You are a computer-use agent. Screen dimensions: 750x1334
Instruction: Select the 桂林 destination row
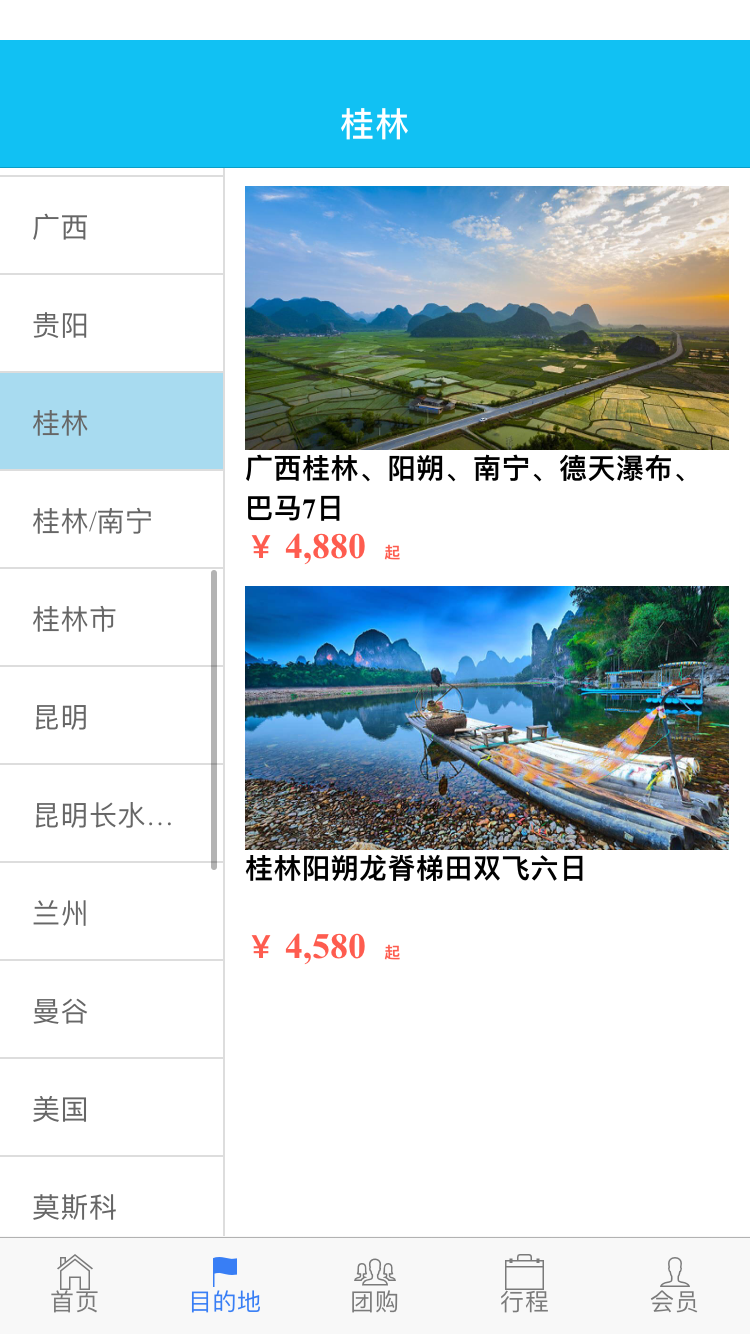tap(110, 423)
